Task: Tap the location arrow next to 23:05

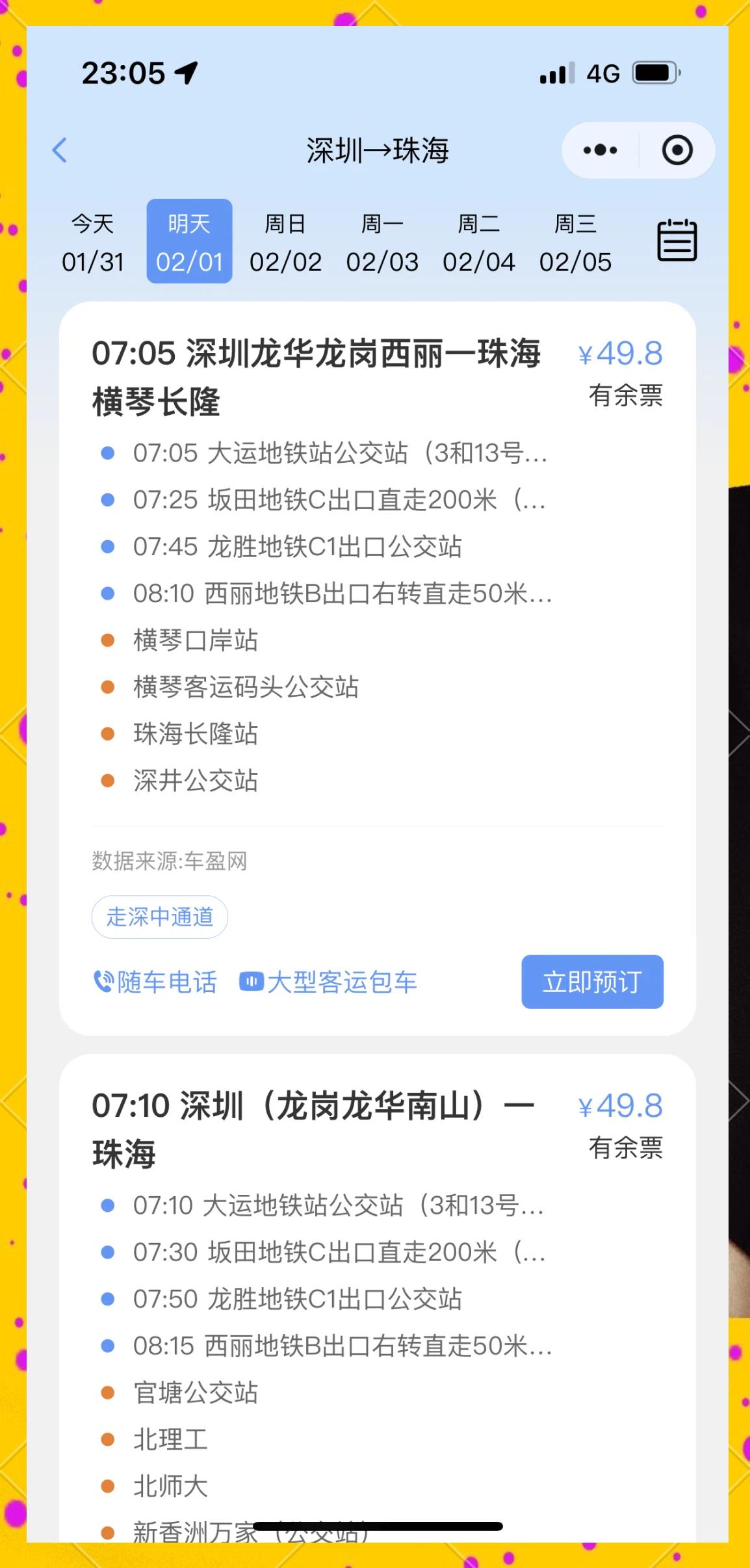Action: pyautogui.click(x=185, y=72)
